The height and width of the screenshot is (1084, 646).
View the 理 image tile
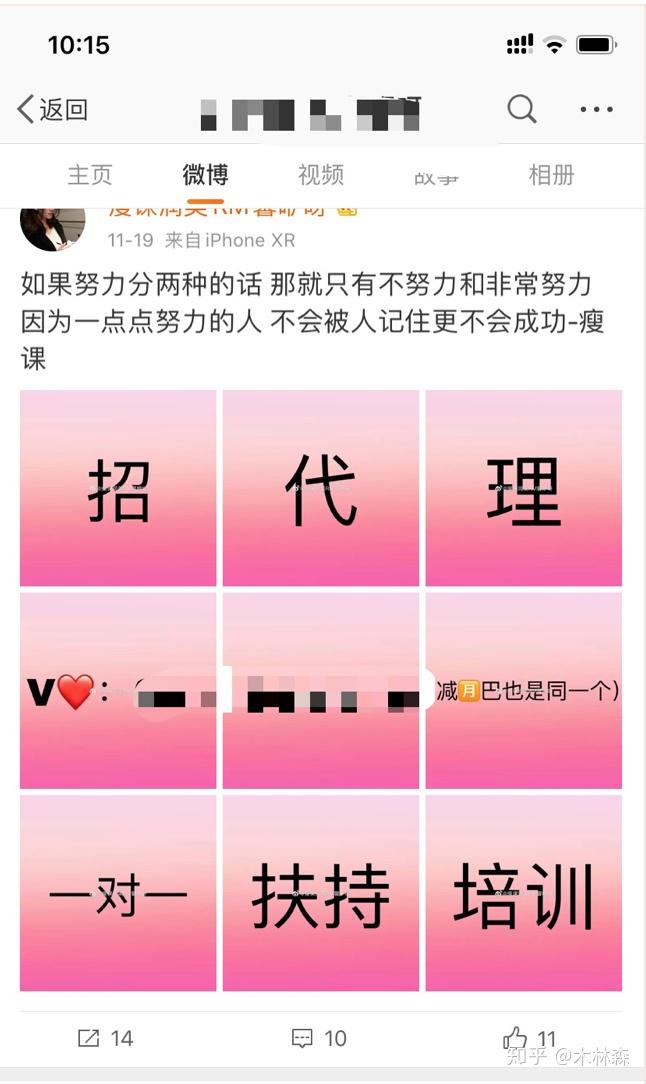click(523, 488)
